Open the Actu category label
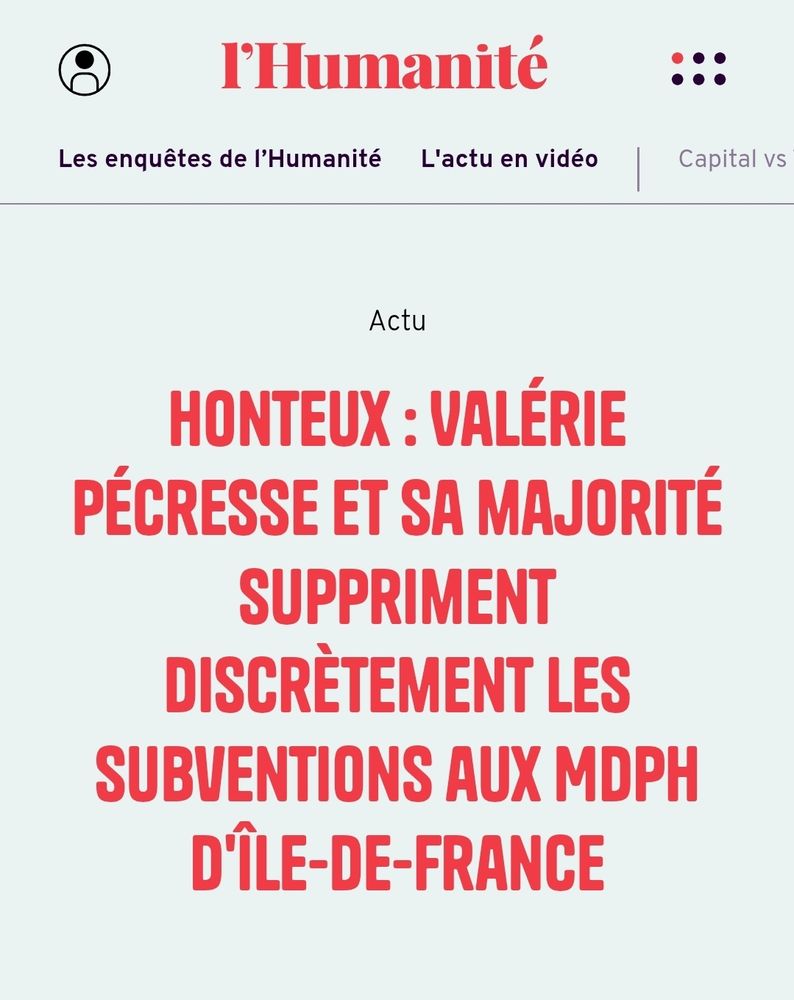Image resolution: width=794 pixels, height=1000 pixels. click(x=397, y=321)
